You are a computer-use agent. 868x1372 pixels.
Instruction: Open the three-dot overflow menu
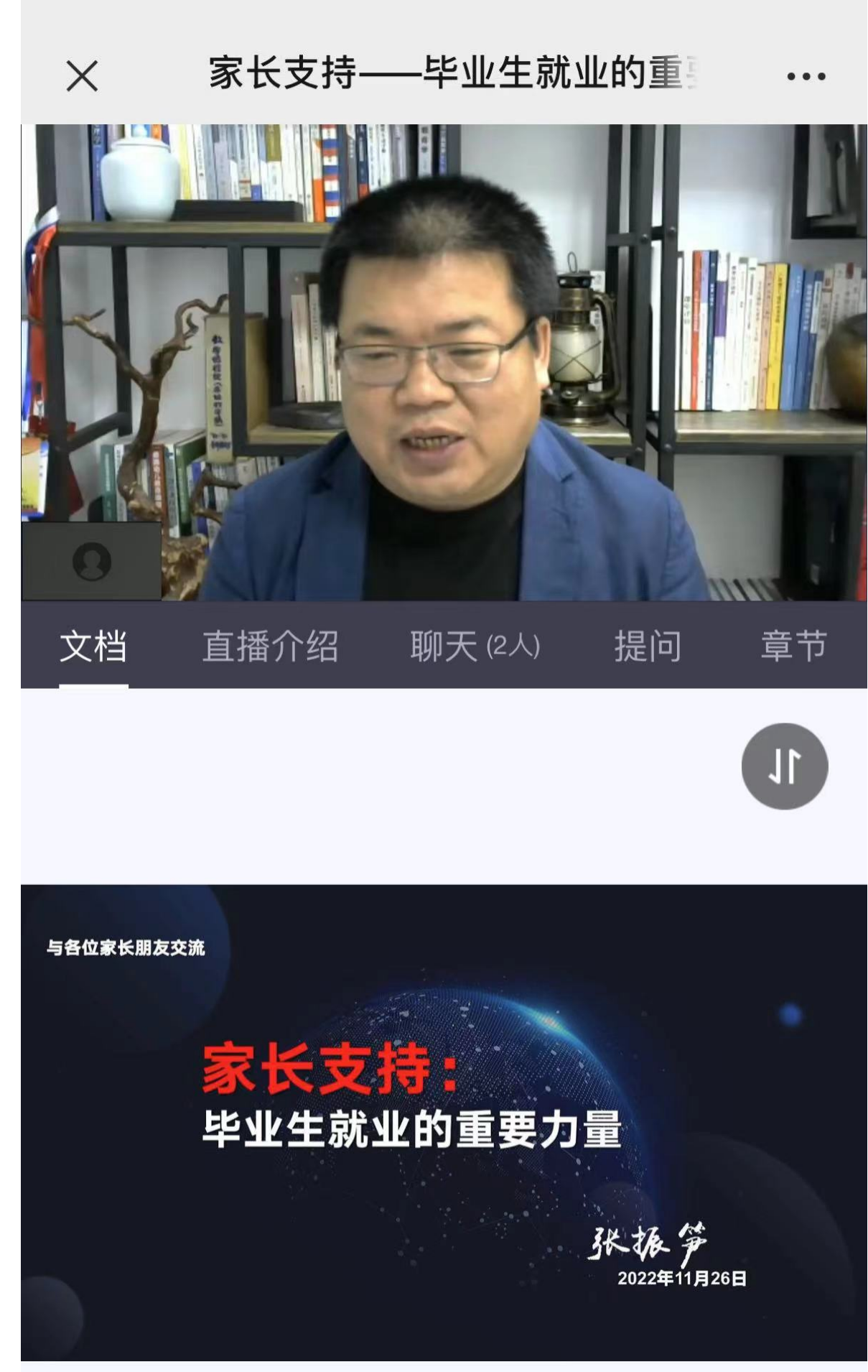pyautogui.click(x=806, y=75)
